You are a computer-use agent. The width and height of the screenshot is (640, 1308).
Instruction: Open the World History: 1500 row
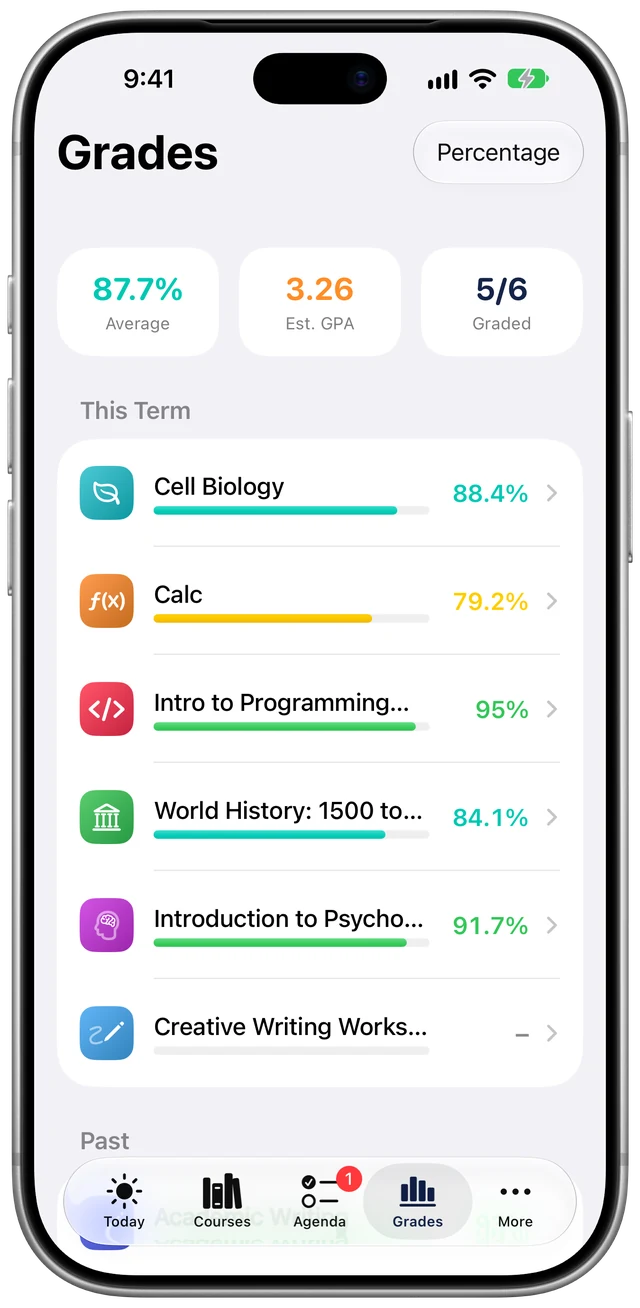(320, 817)
